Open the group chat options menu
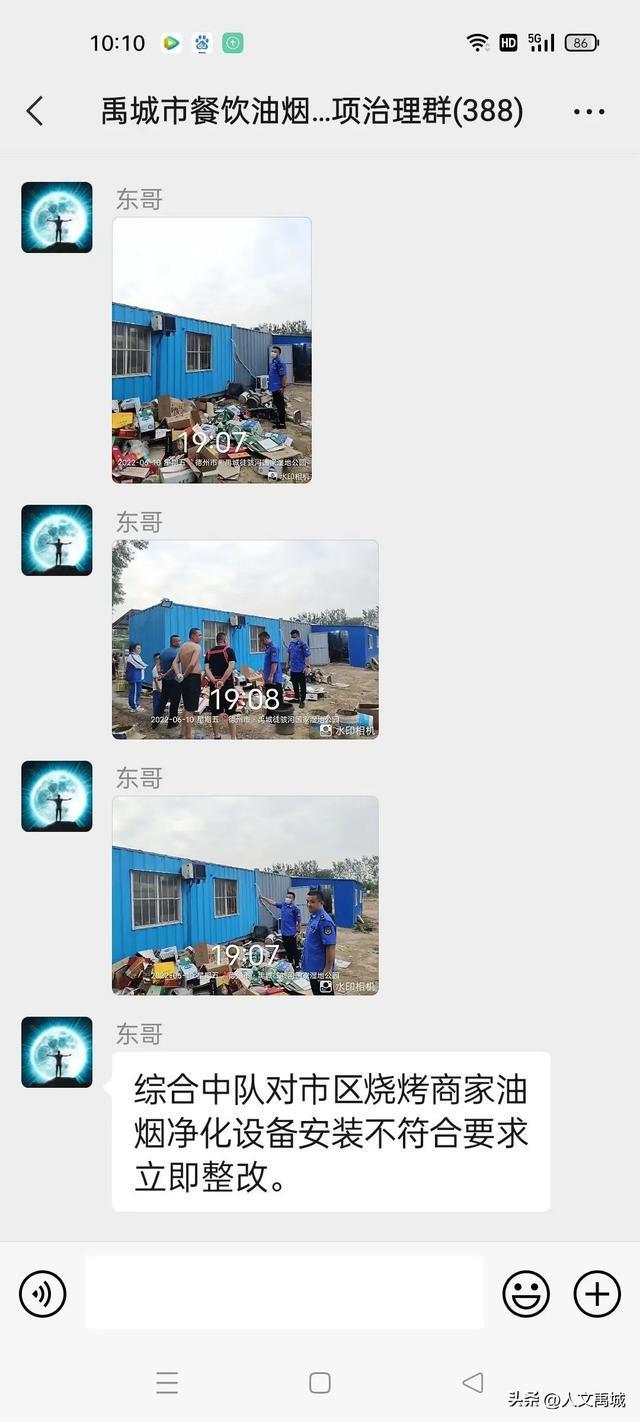 click(589, 111)
